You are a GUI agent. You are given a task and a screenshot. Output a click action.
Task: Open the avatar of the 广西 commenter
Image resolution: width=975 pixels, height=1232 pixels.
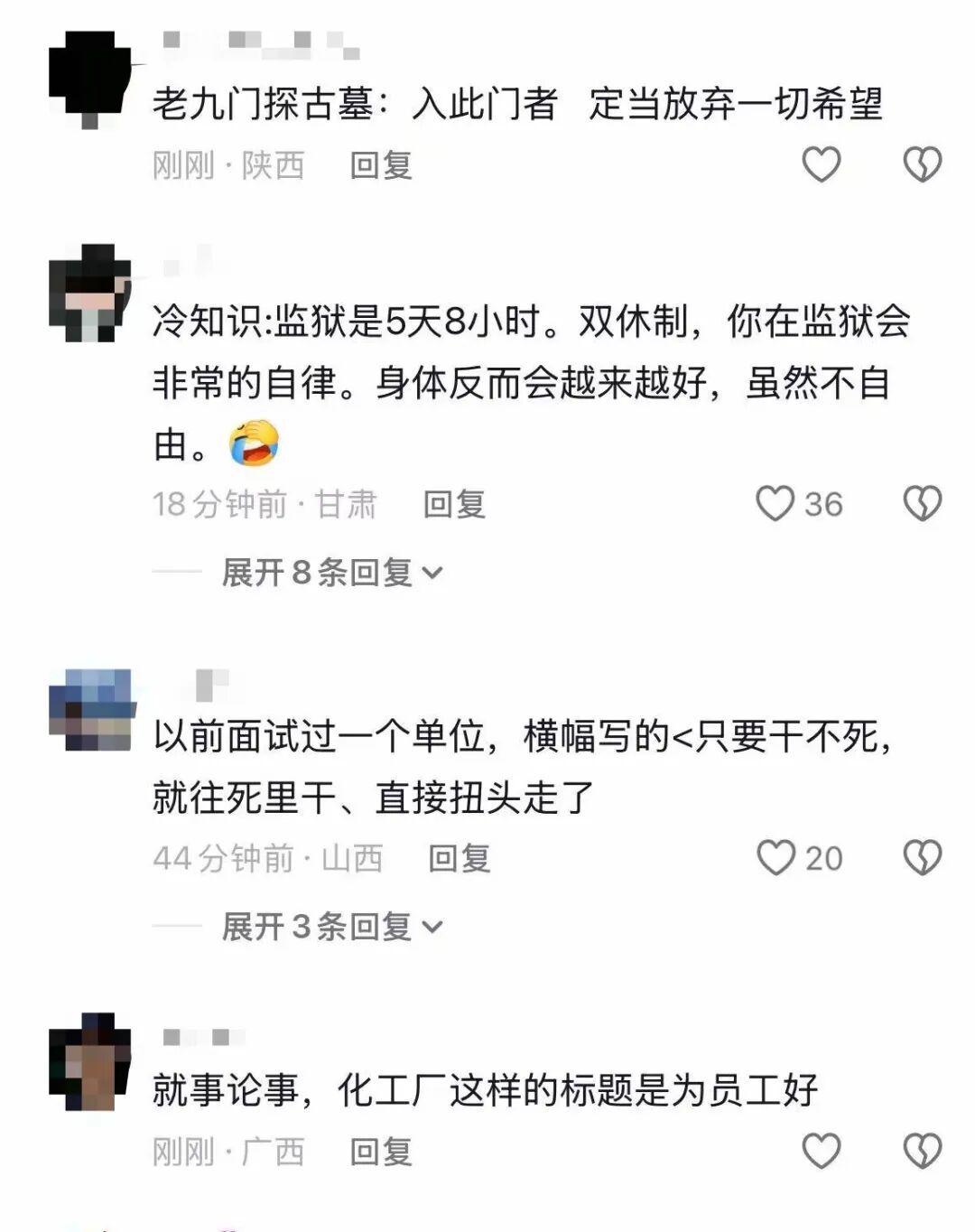[90, 1061]
